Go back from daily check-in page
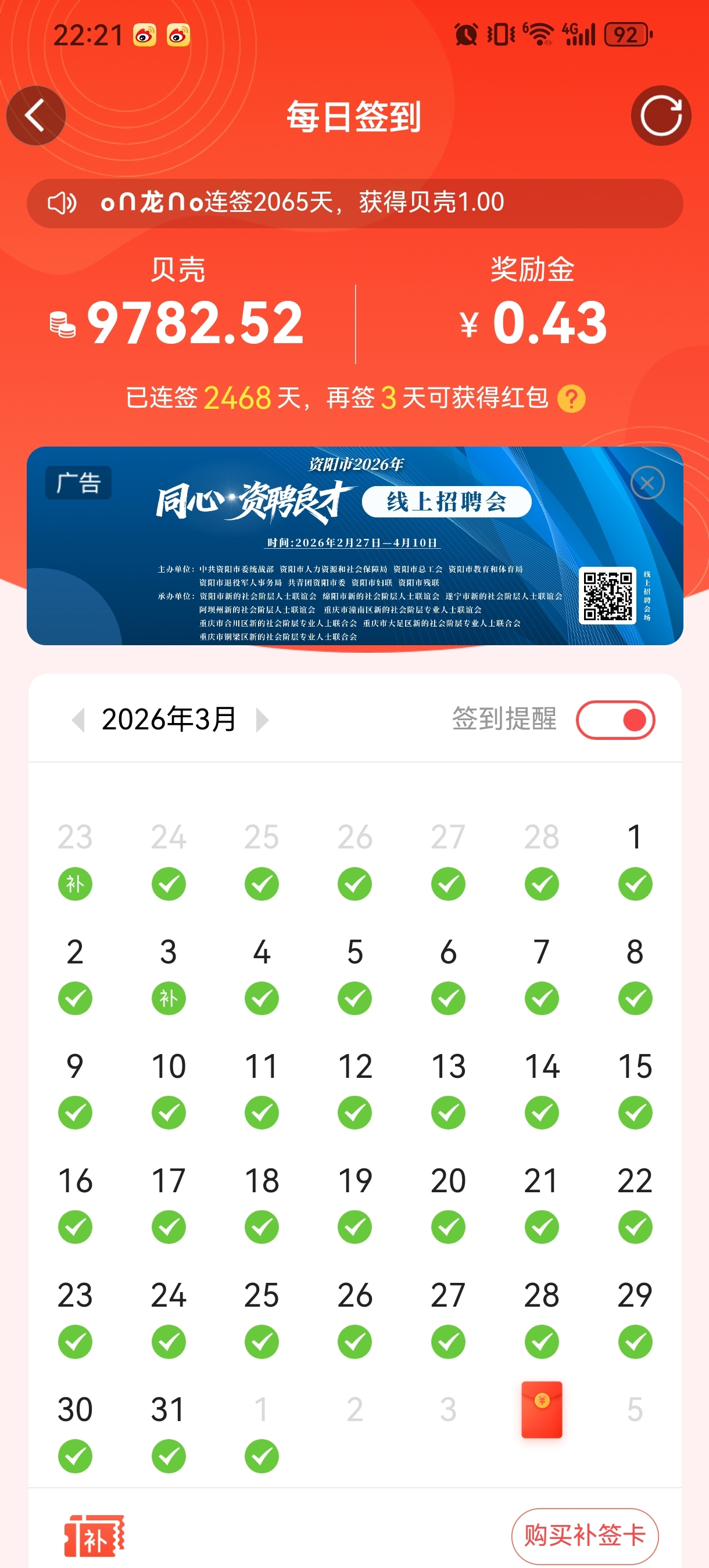Viewport: 709px width, 1568px height. point(36,116)
